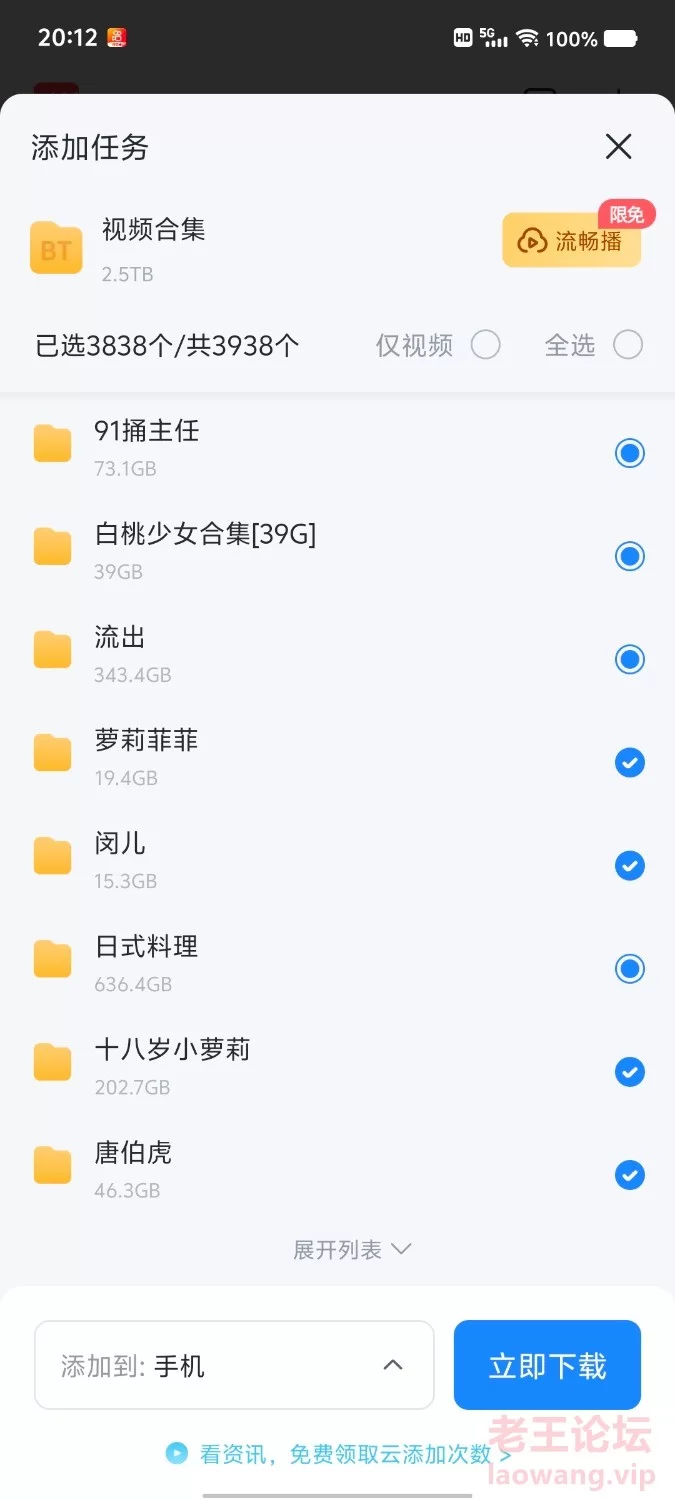The image size is (675, 1500).
Task: Expand the list with 展开列表
Action: point(353,1250)
